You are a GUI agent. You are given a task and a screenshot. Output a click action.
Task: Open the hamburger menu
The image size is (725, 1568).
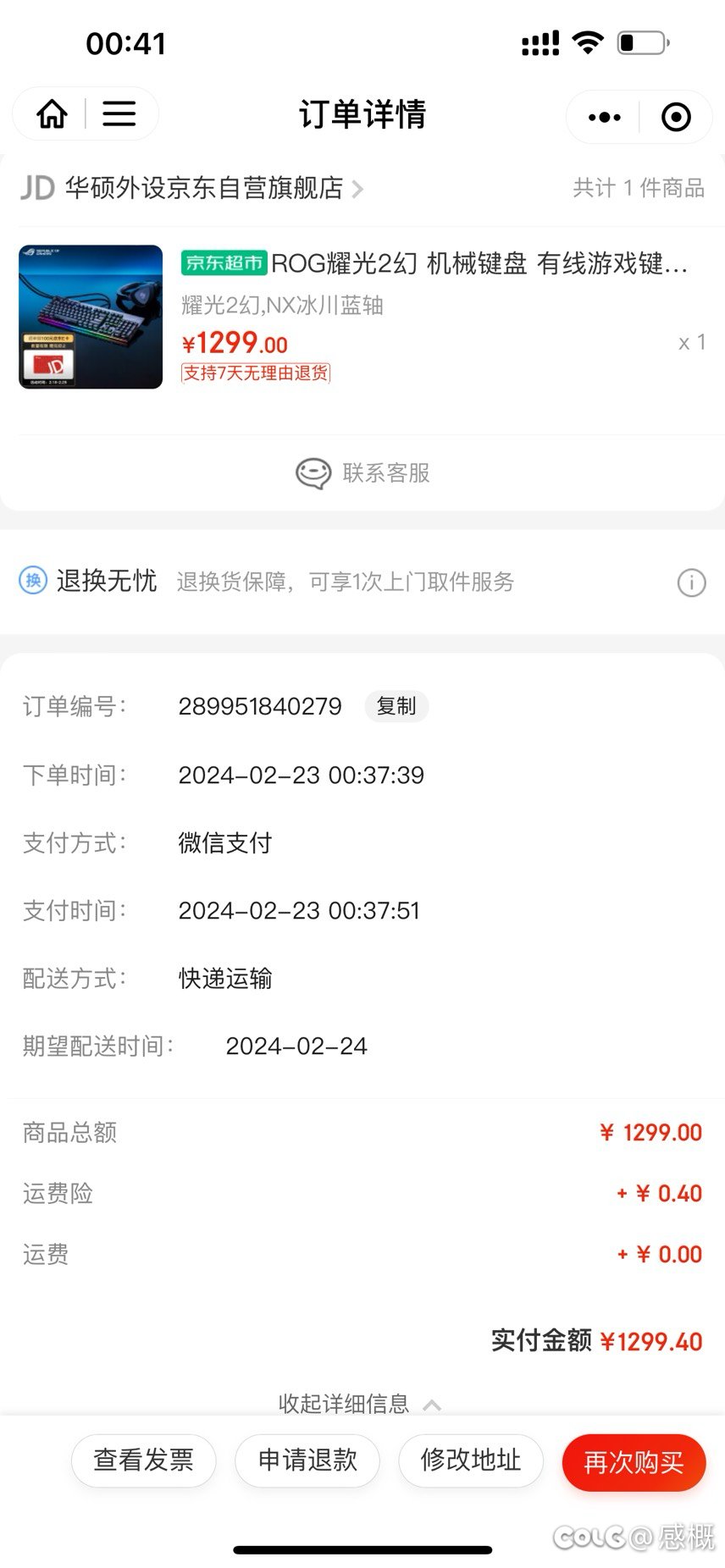point(119,114)
